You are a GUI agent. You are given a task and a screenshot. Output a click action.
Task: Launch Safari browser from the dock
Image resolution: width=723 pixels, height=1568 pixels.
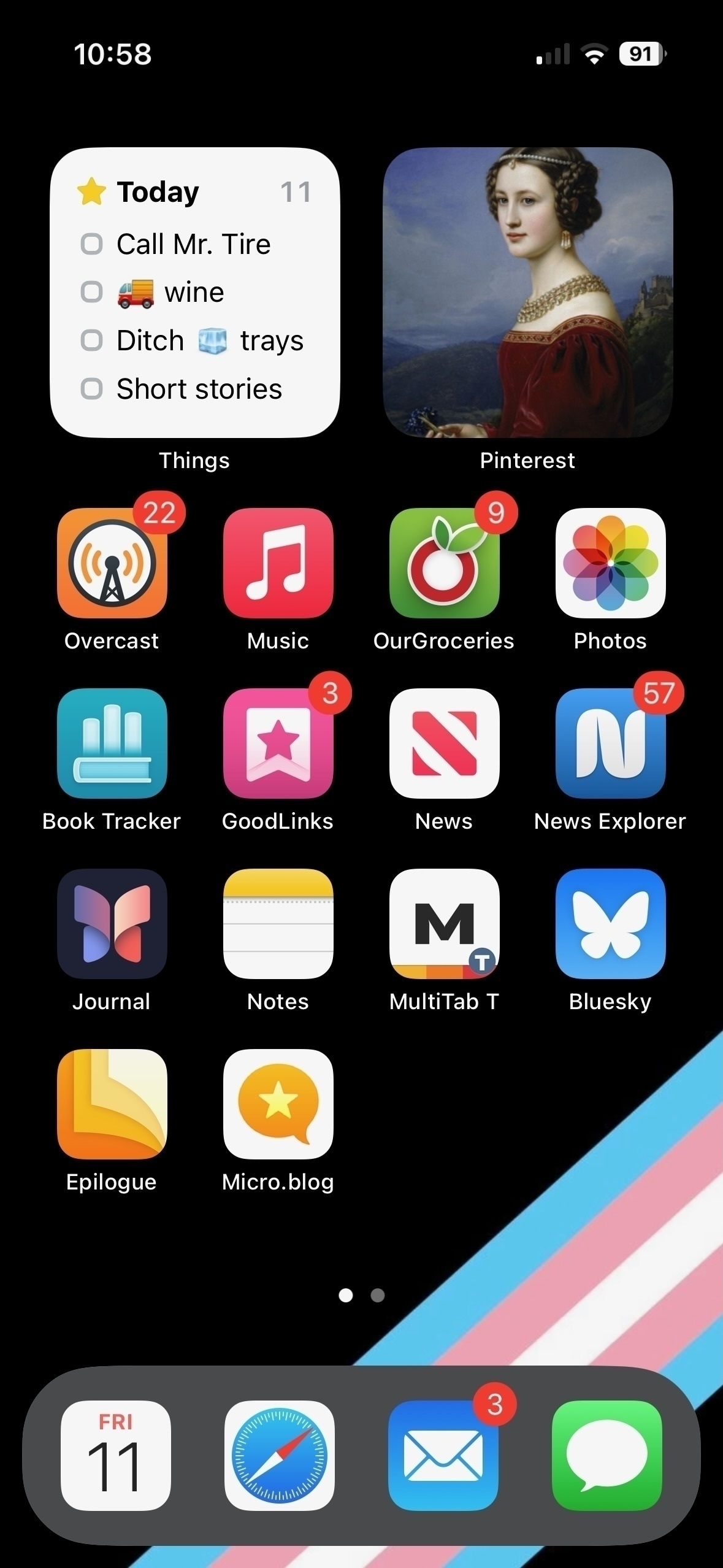[x=279, y=1455]
